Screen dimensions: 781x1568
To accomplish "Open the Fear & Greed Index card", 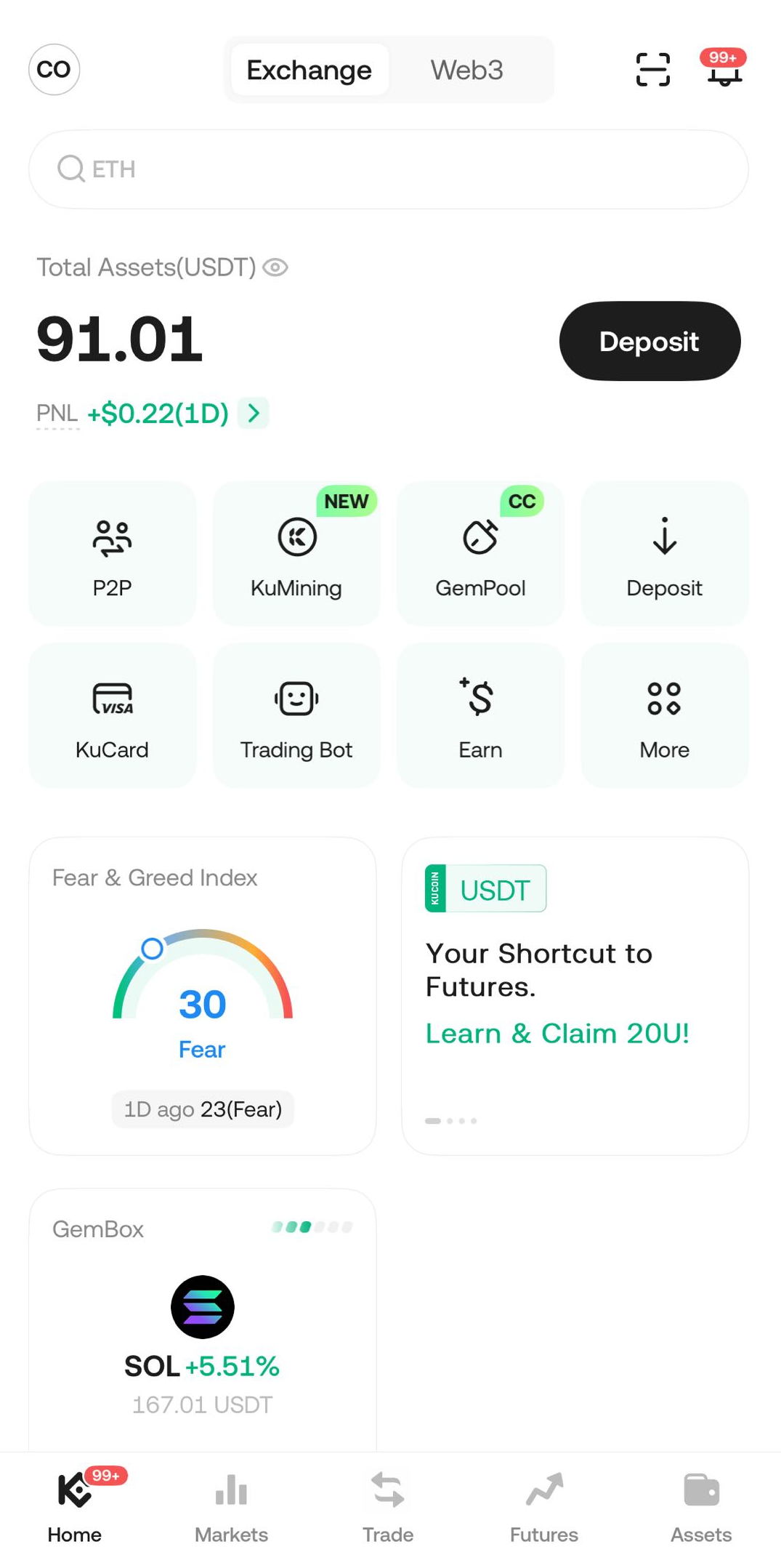I will tap(203, 995).
